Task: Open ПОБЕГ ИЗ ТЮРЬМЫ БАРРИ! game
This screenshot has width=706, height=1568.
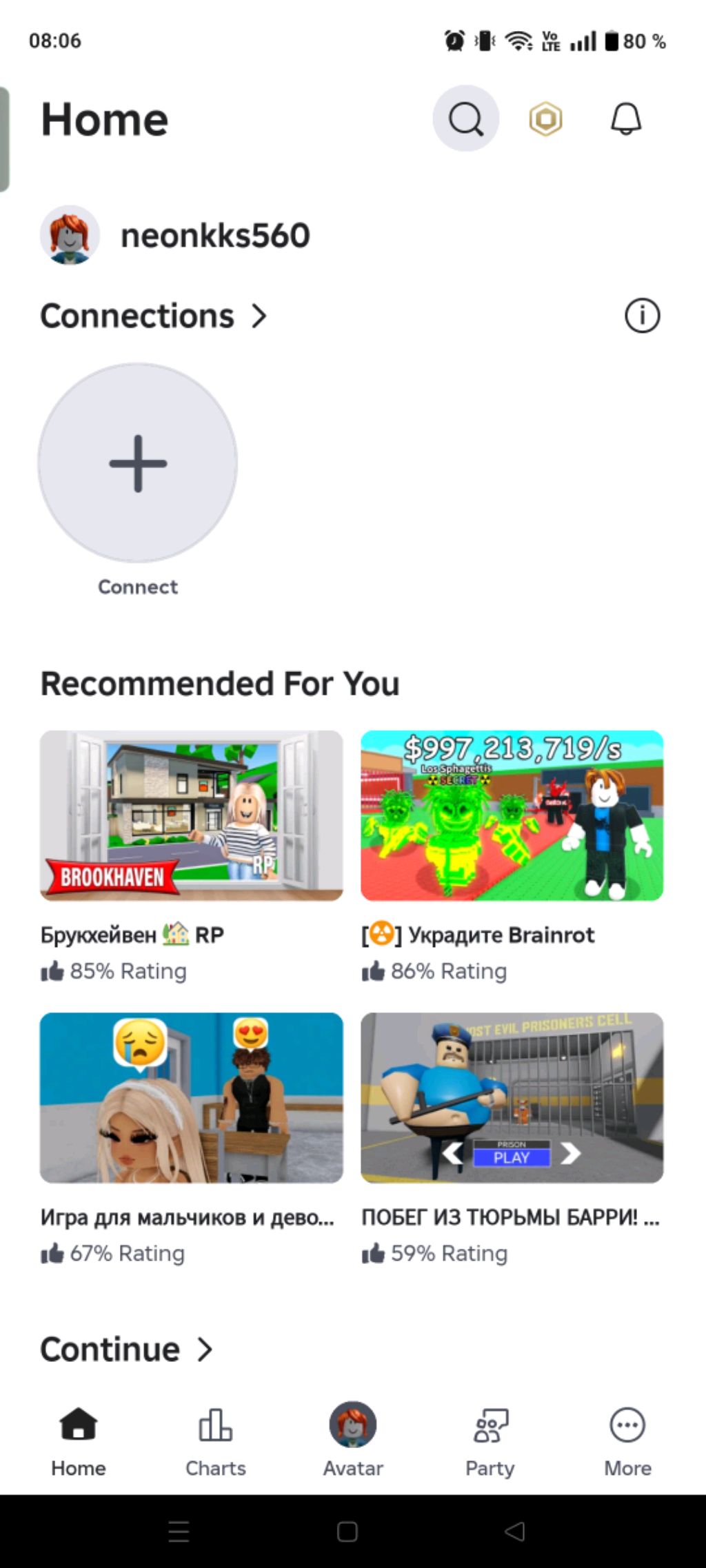Action: point(512,1098)
